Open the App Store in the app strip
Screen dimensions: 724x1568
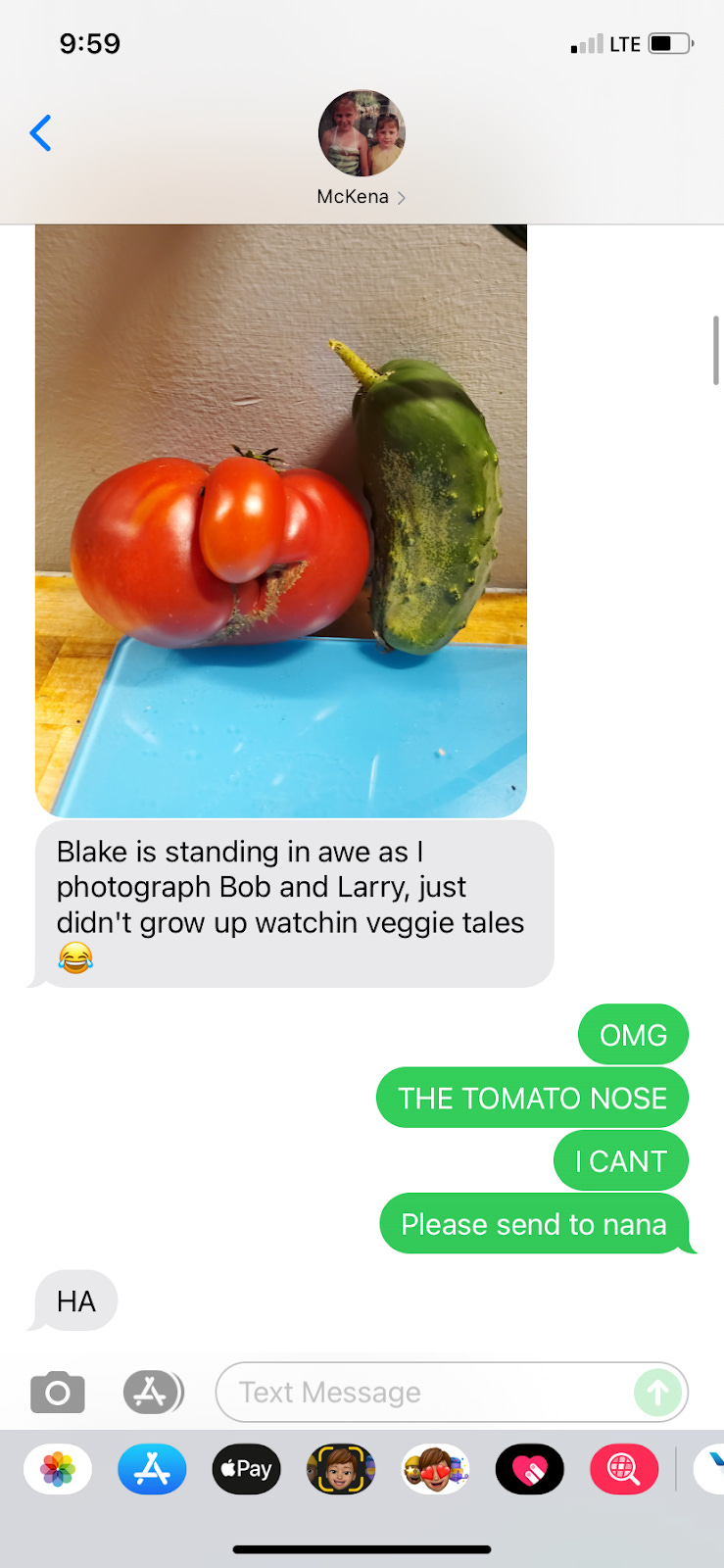pos(152,1469)
